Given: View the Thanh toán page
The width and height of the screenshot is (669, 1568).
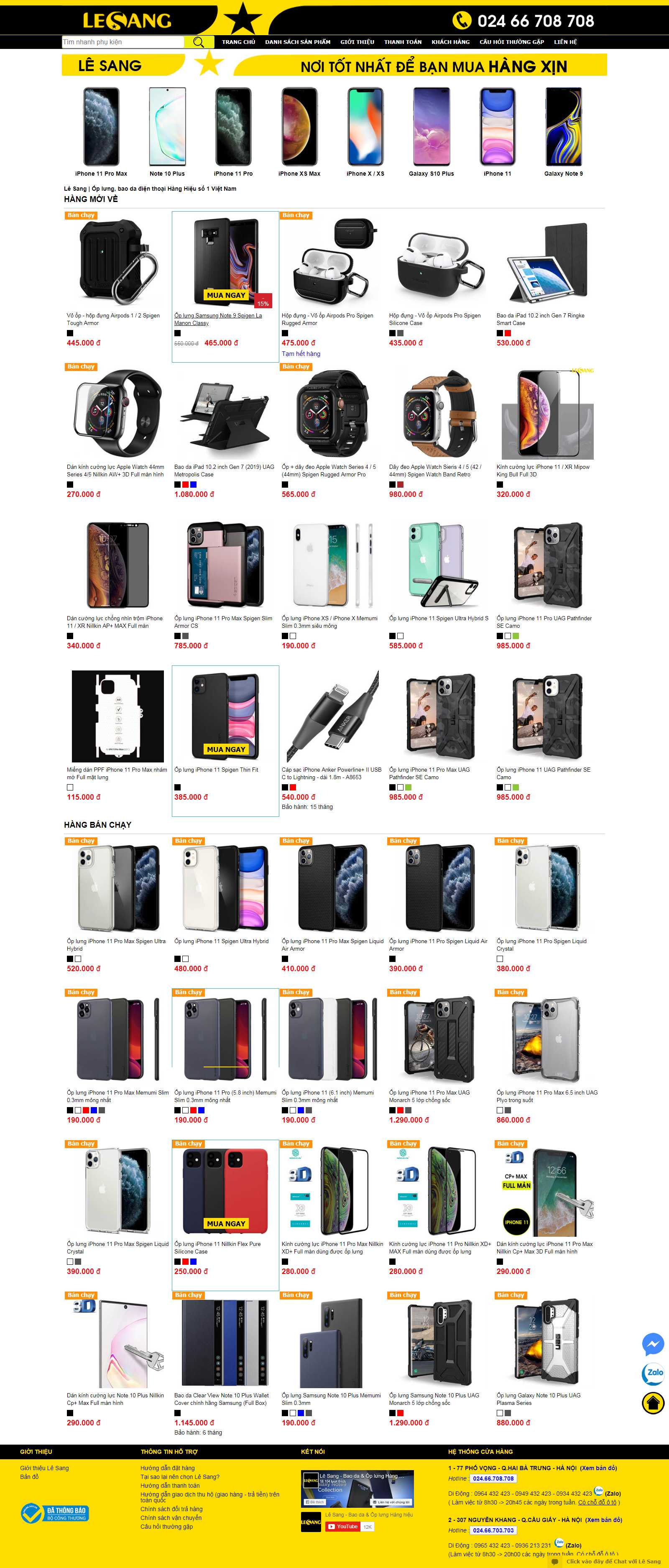Looking at the screenshot, I should [402, 42].
